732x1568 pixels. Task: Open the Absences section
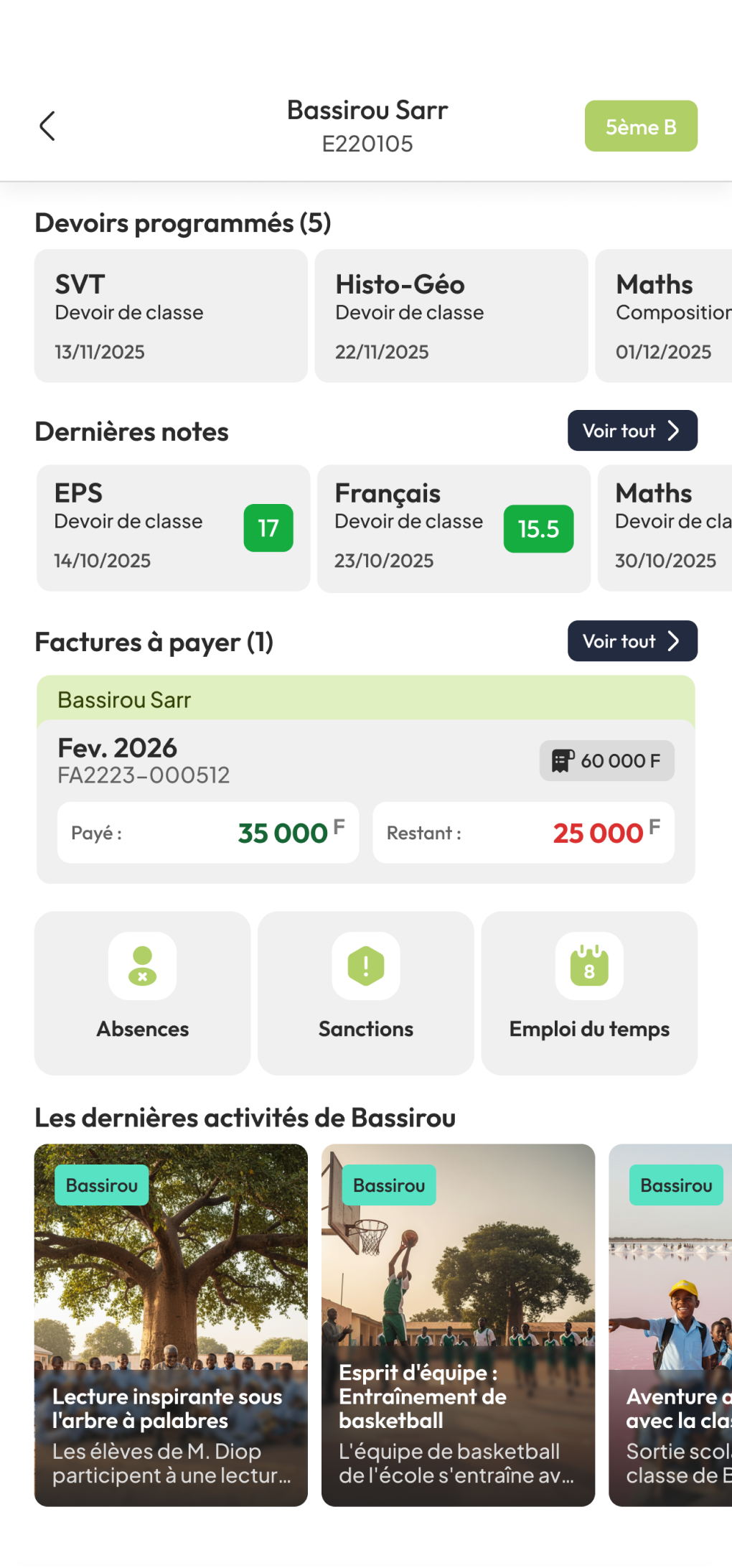tap(142, 993)
